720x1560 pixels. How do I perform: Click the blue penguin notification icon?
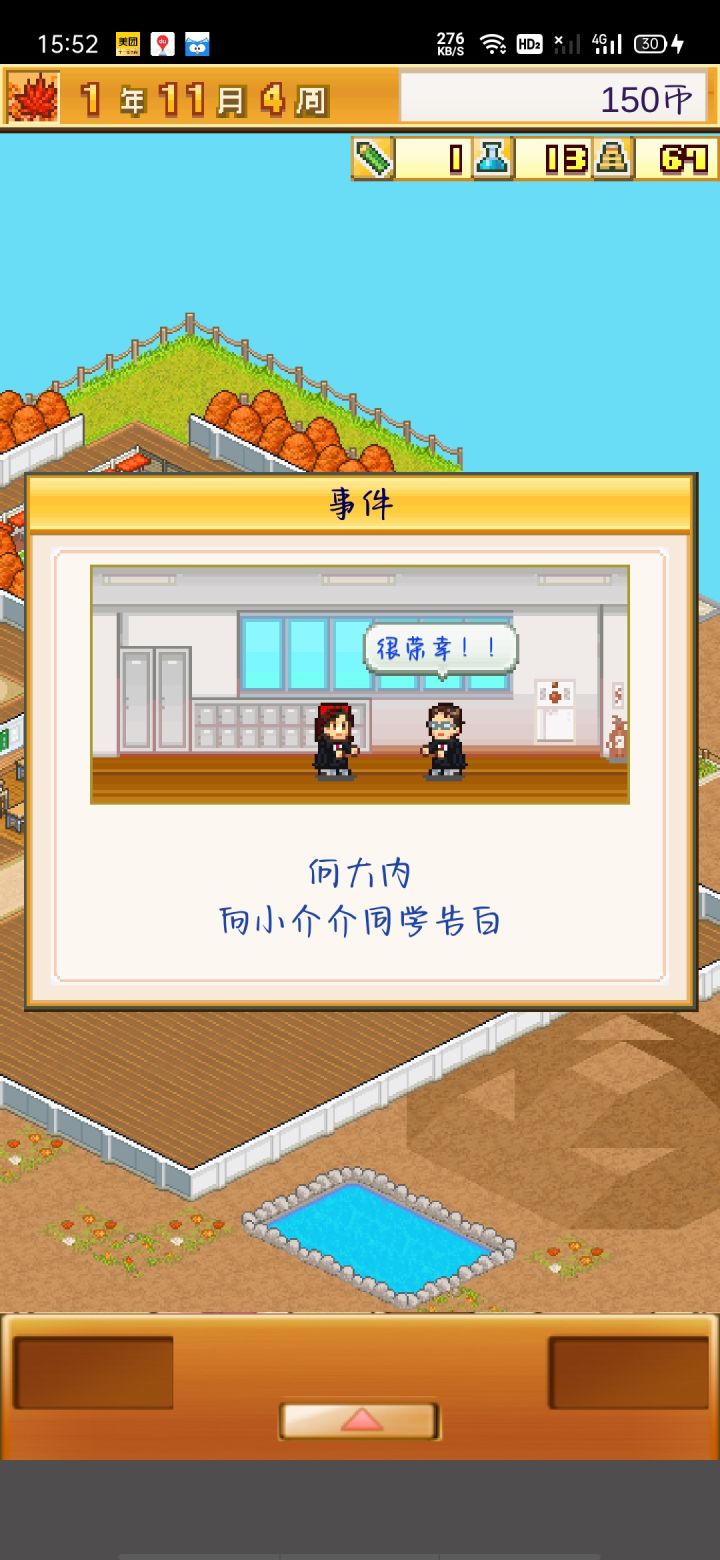click(196, 42)
